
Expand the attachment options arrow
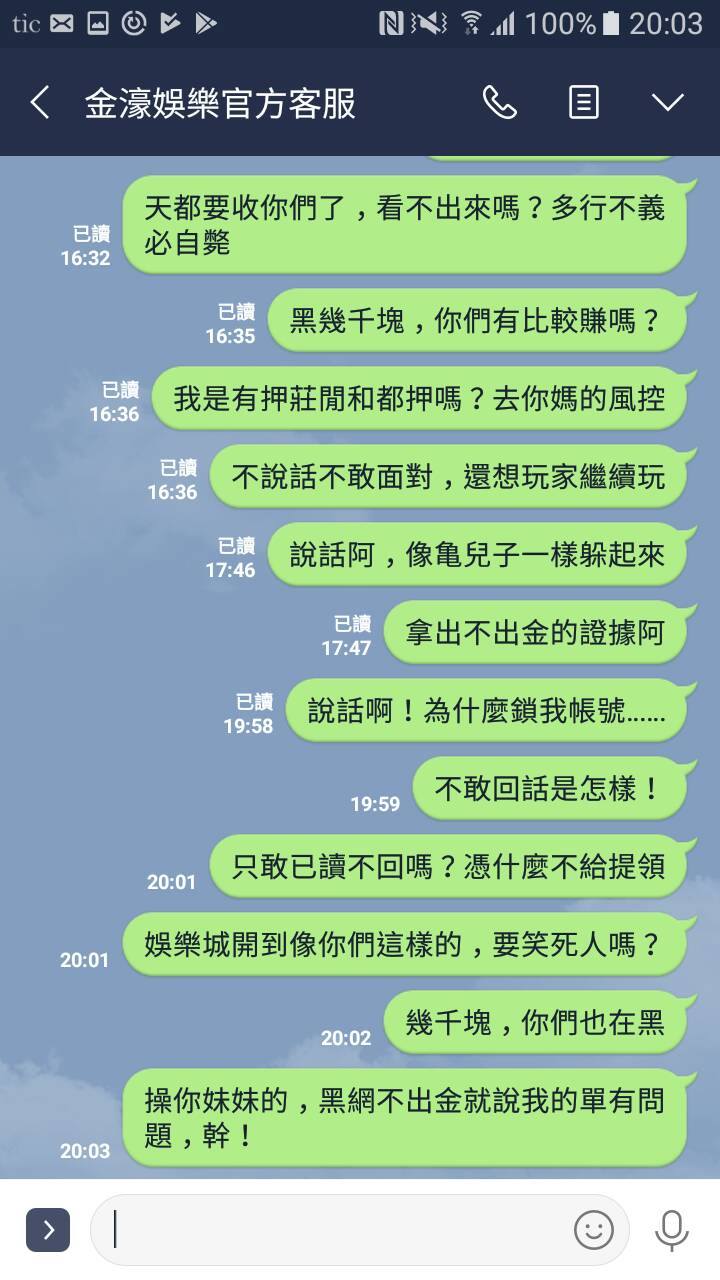48,1230
